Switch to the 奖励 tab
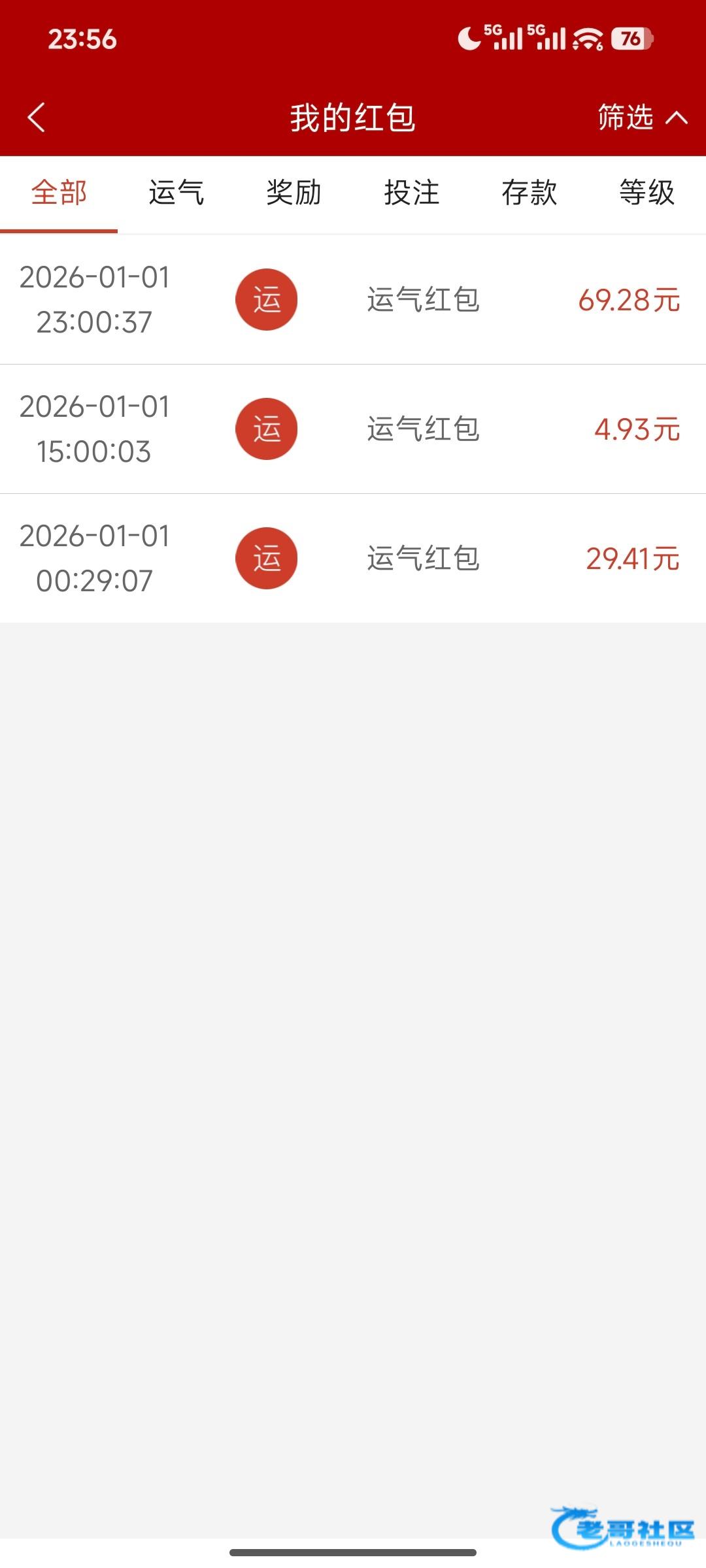The image size is (706, 1568). [x=294, y=193]
